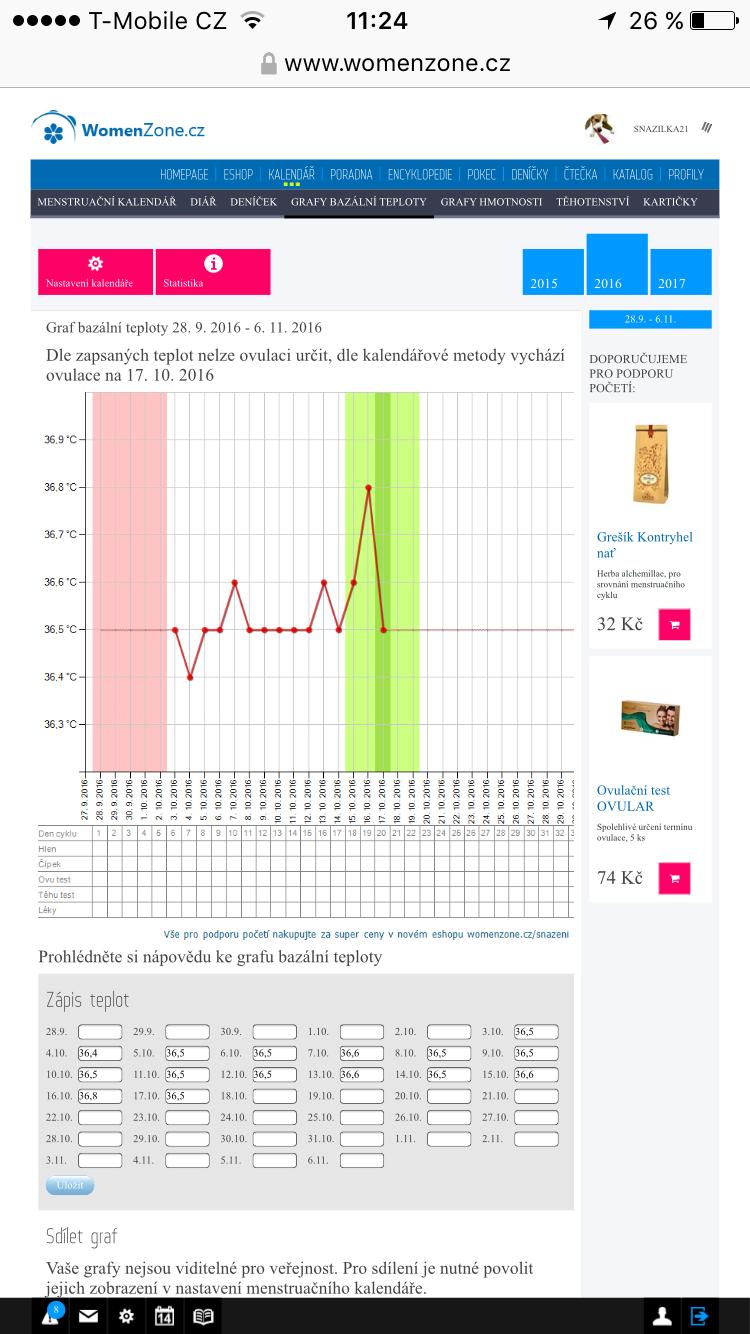The height and width of the screenshot is (1334, 750).
Task: Go to the Eshop menu item
Action: tap(238, 174)
